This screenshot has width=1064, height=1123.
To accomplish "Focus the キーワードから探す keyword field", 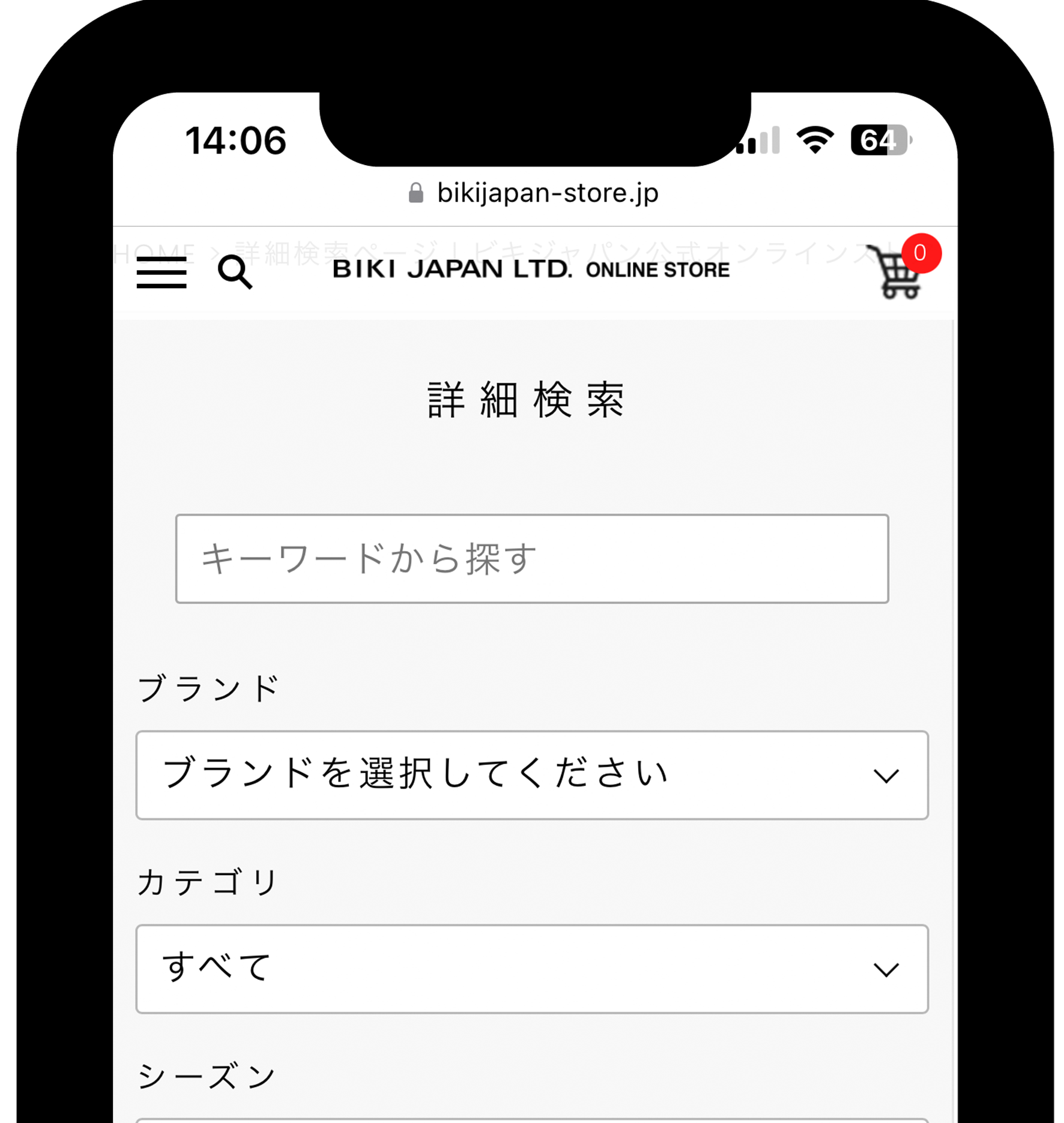I will pos(532,559).
